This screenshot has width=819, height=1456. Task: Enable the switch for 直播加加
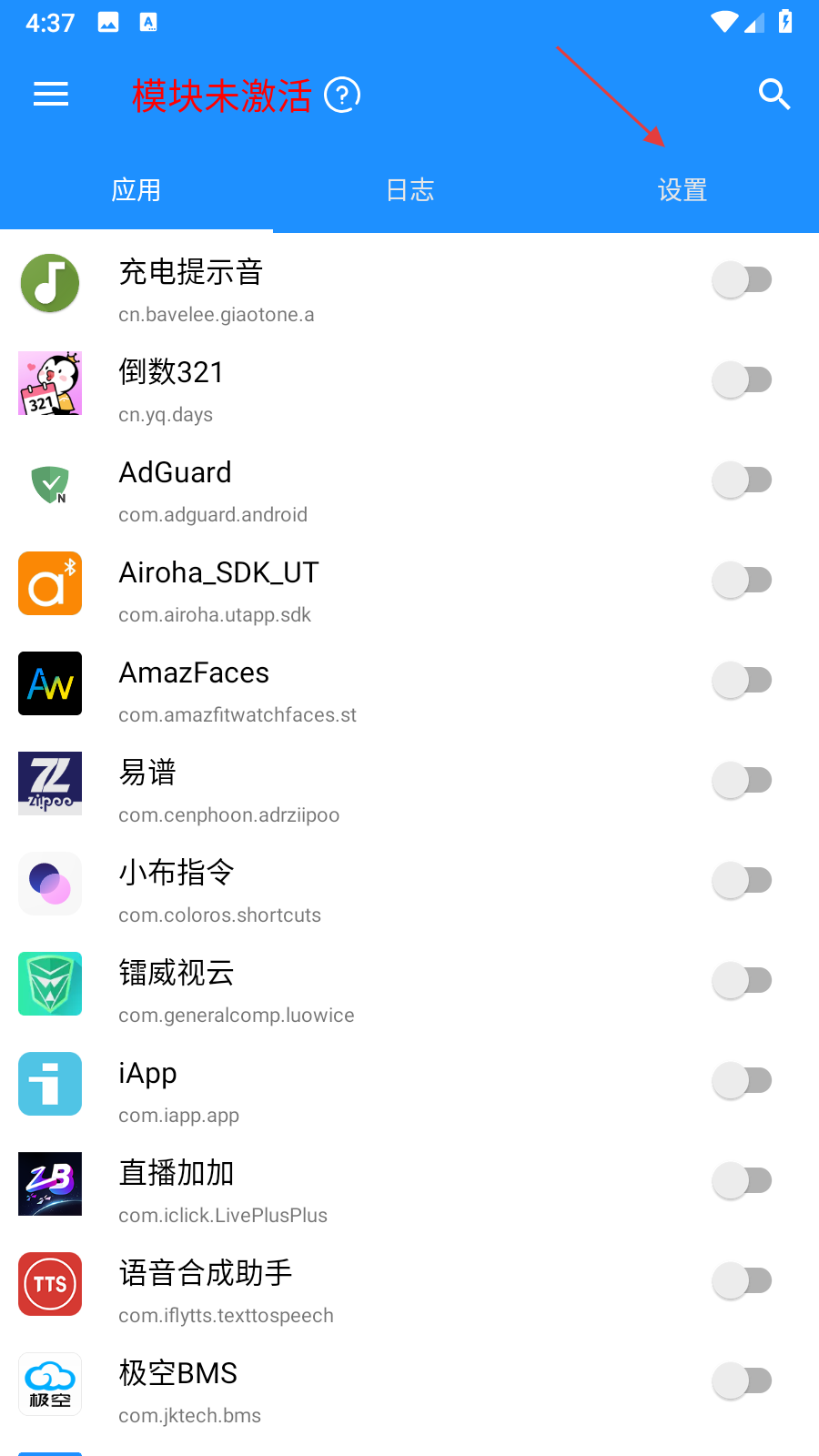click(742, 1180)
